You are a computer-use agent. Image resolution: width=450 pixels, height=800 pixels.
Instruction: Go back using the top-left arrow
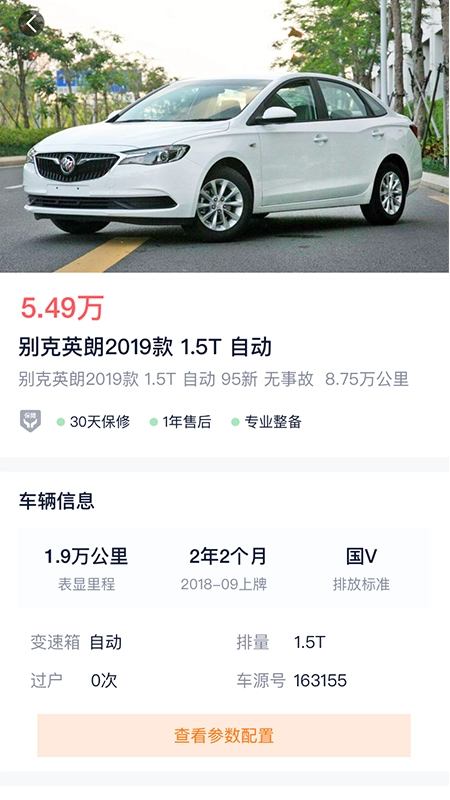tap(31, 23)
